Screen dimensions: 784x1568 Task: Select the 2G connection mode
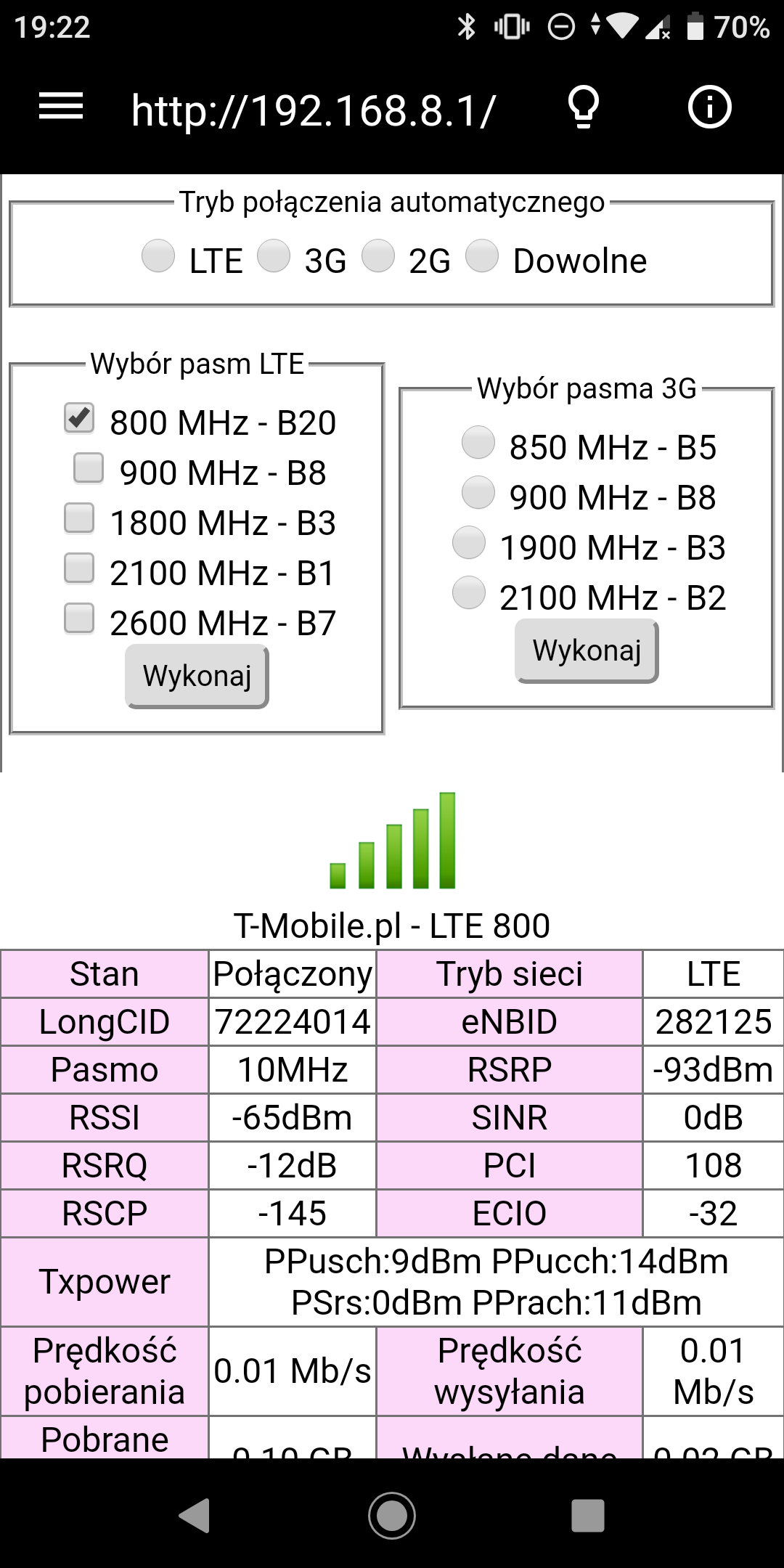click(378, 256)
